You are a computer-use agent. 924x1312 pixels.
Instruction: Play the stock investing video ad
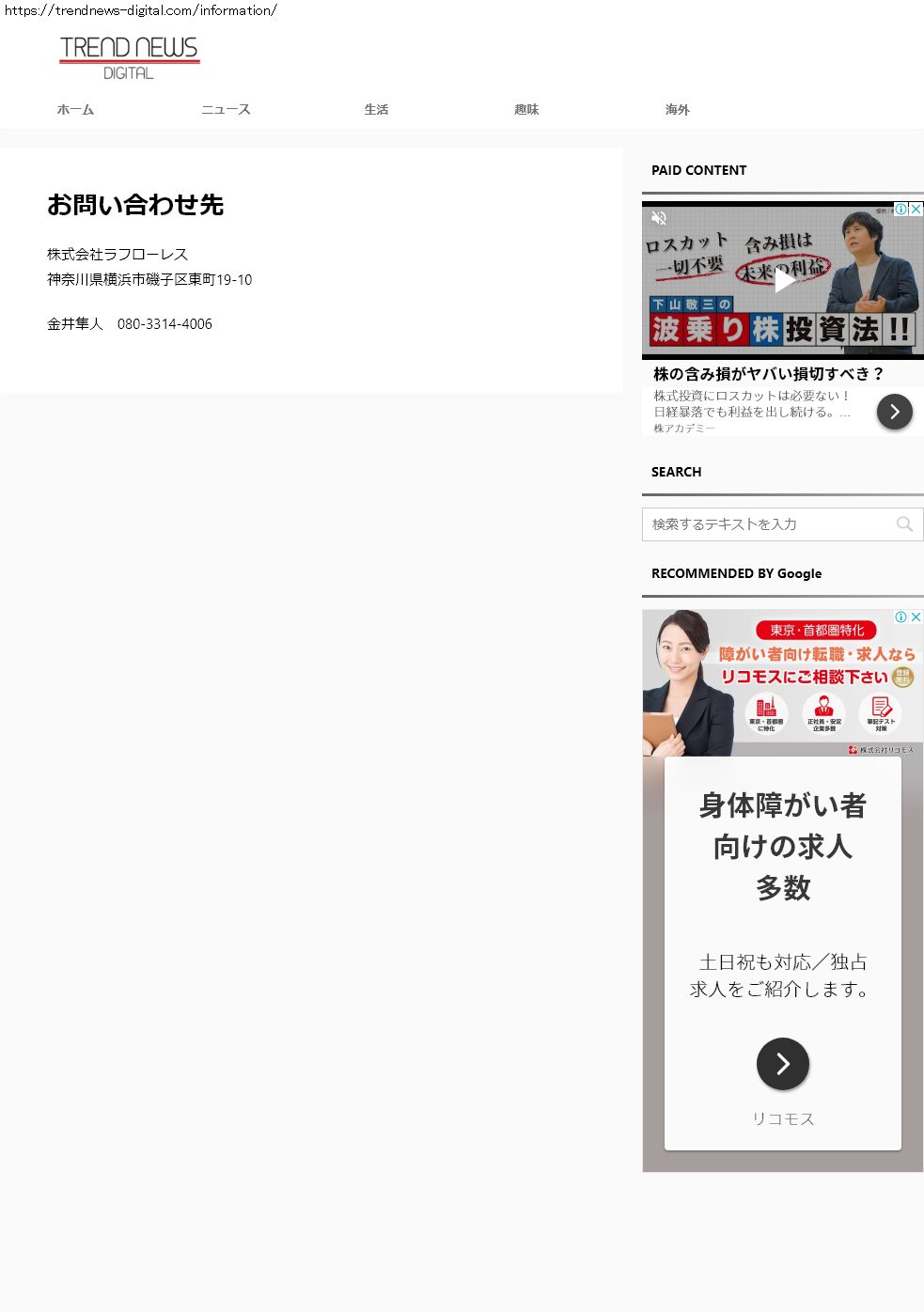784,279
